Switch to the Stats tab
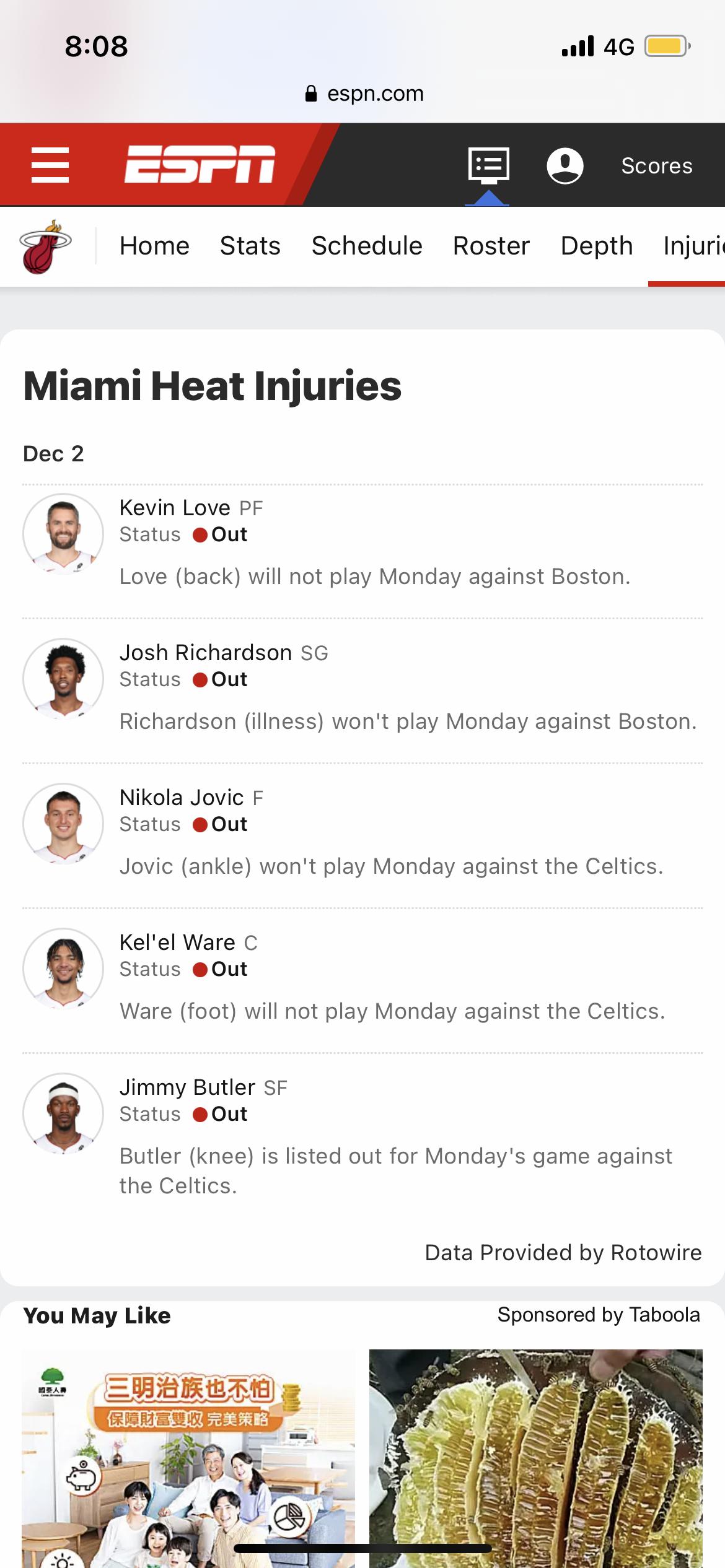The width and height of the screenshot is (725, 1568). pyautogui.click(x=250, y=246)
